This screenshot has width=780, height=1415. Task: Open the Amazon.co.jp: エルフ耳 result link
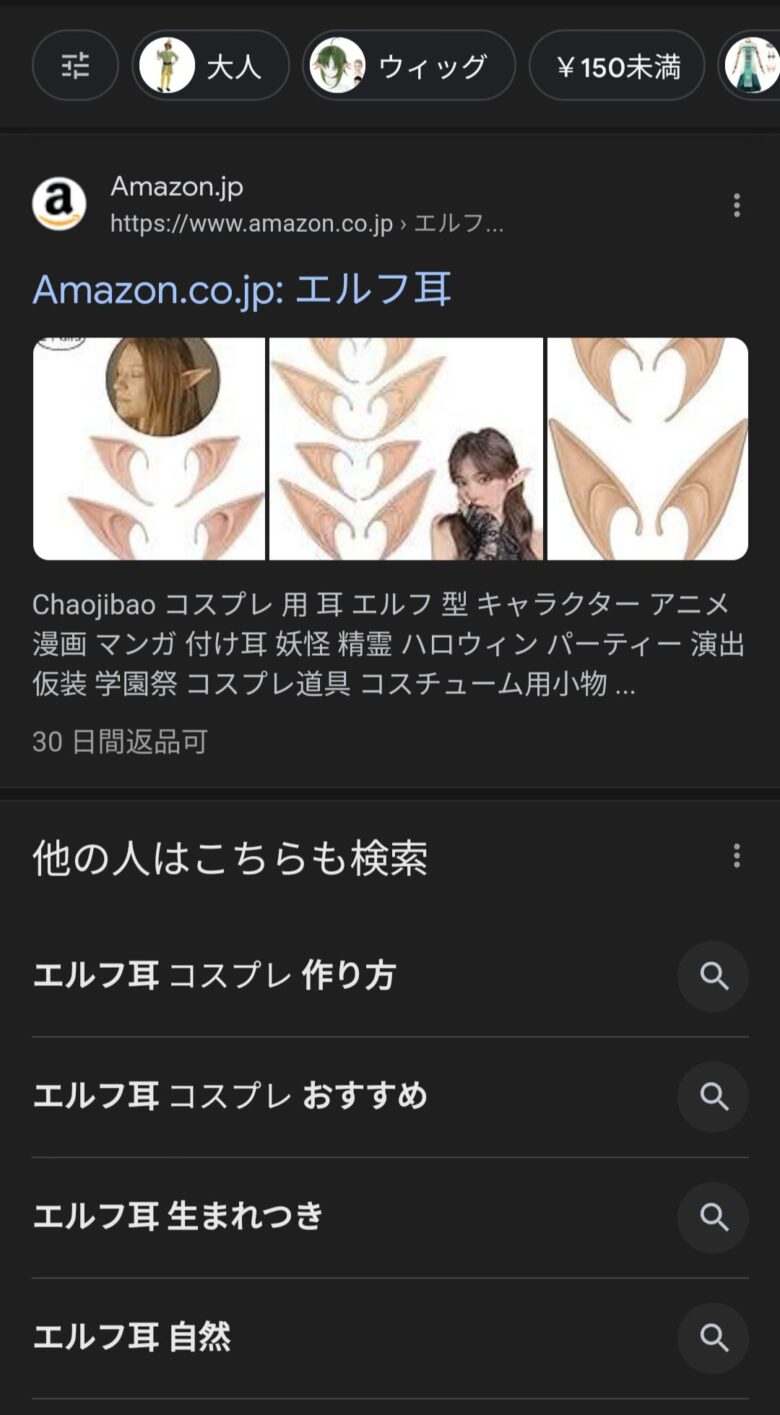(242, 289)
